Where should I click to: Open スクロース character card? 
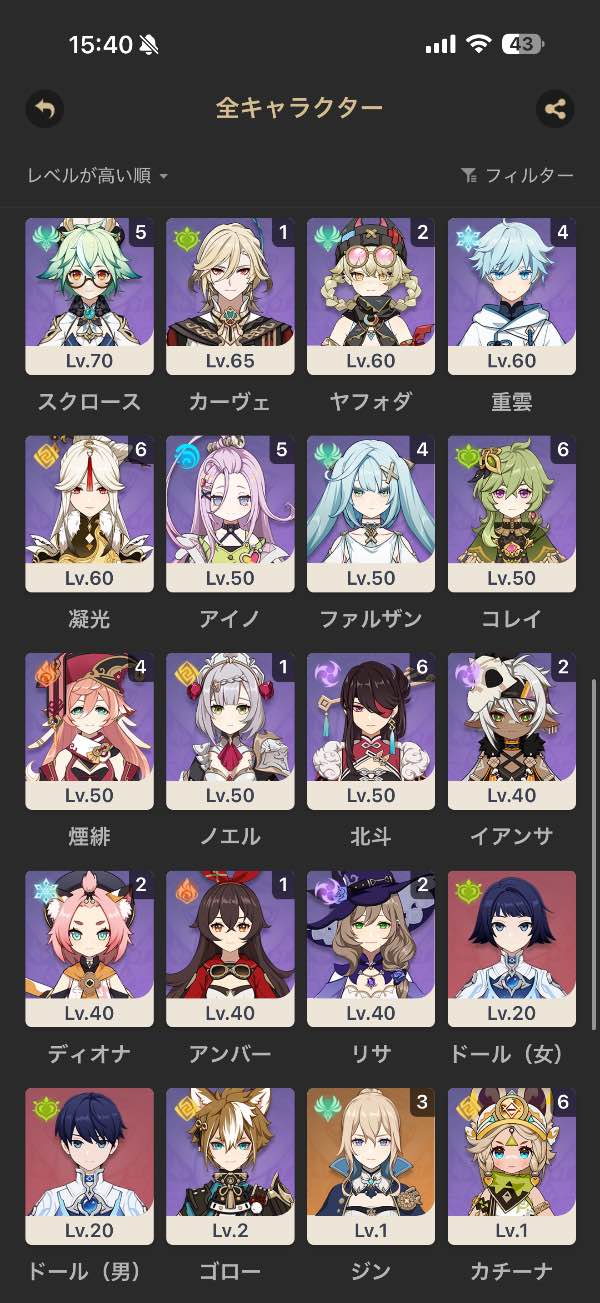[89, 296]
